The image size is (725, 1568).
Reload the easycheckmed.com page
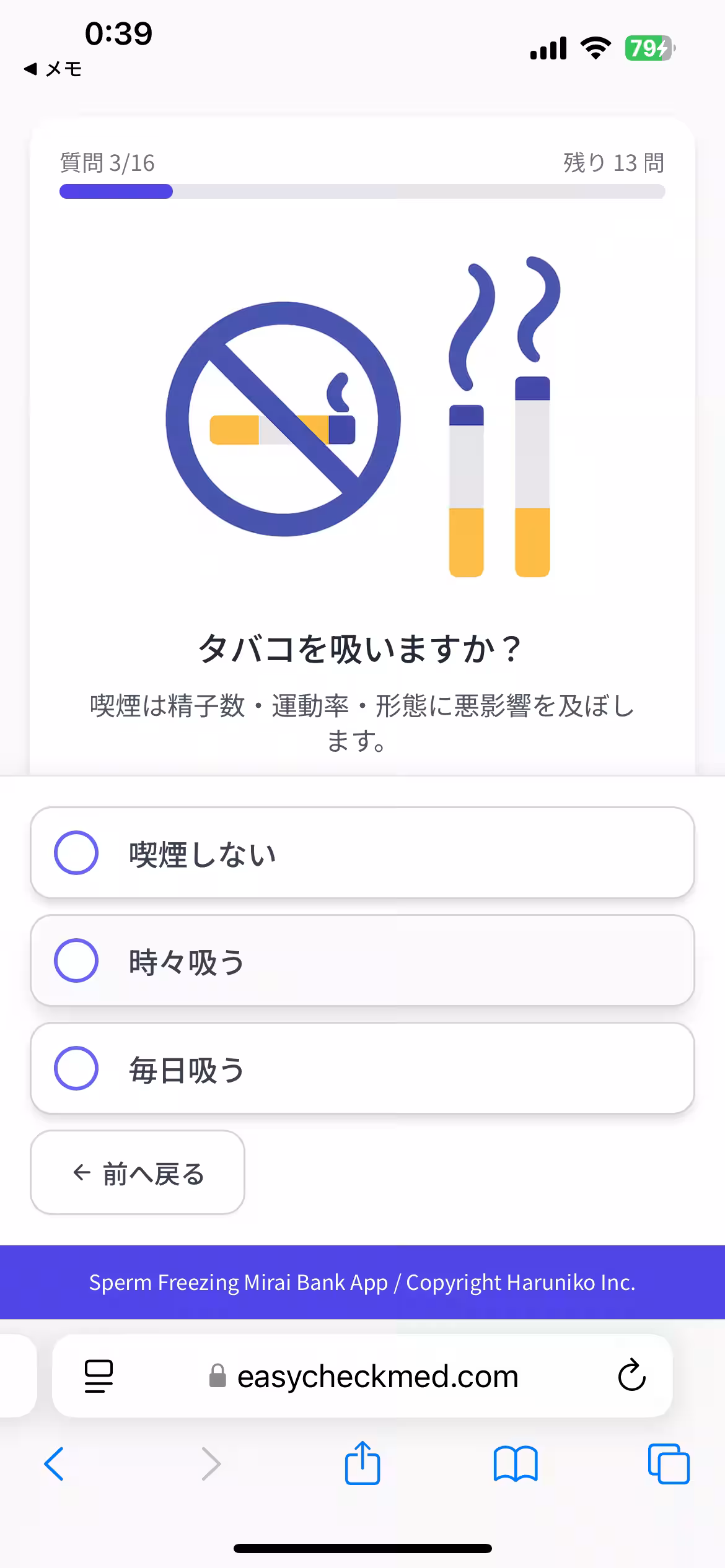631,1376
